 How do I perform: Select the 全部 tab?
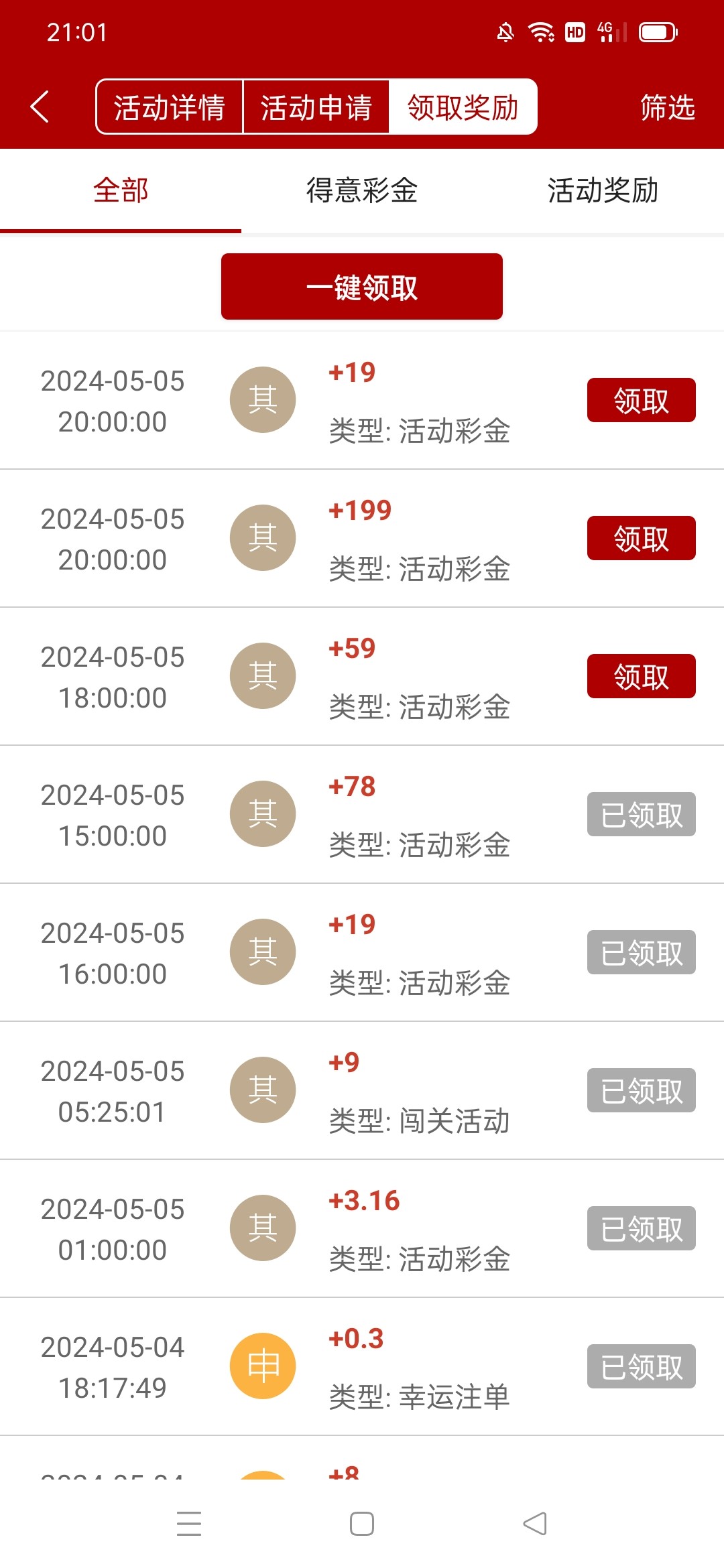(121, 190)
